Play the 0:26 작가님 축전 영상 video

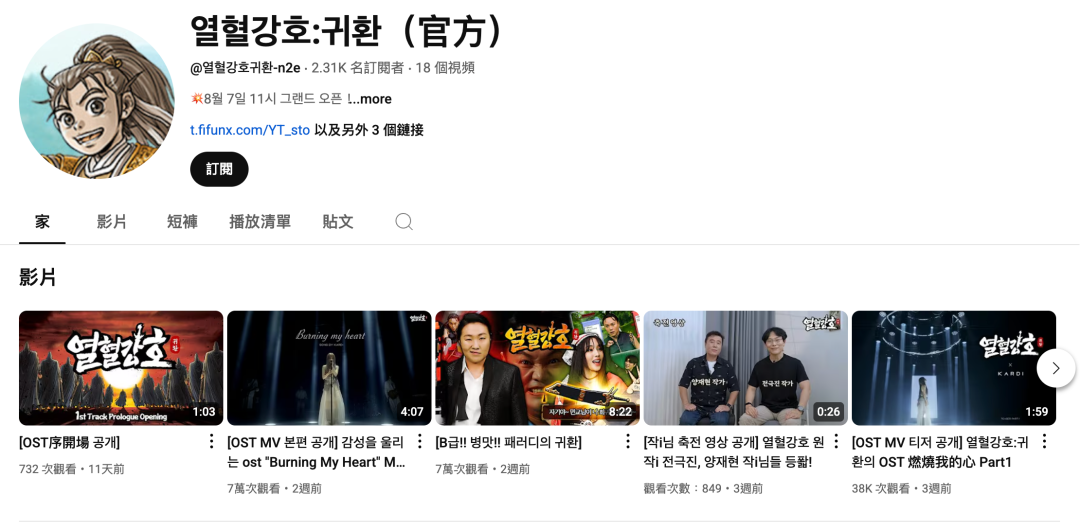click(x=745, y=368)
